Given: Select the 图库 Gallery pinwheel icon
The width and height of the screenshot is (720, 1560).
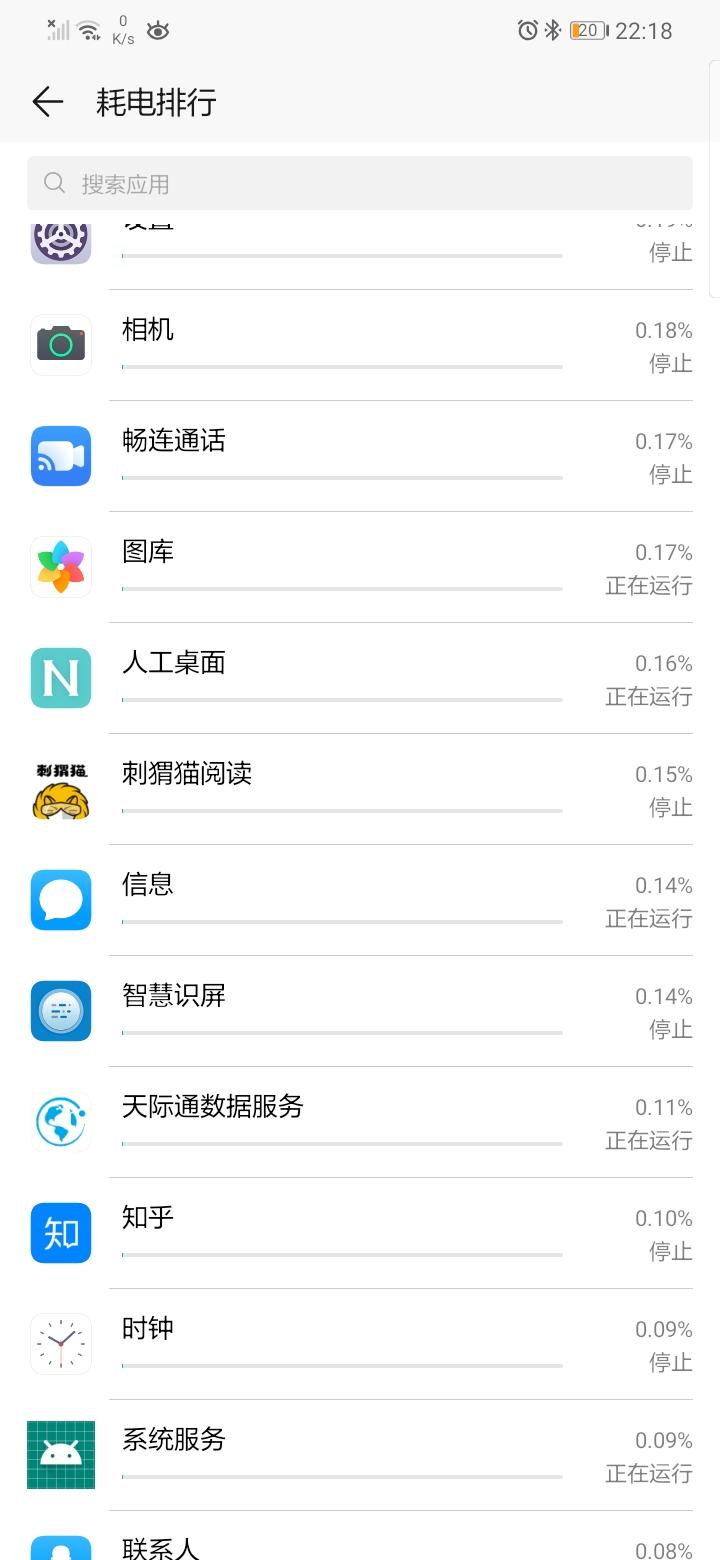Looking at the screenshot, I should point(60,566).
